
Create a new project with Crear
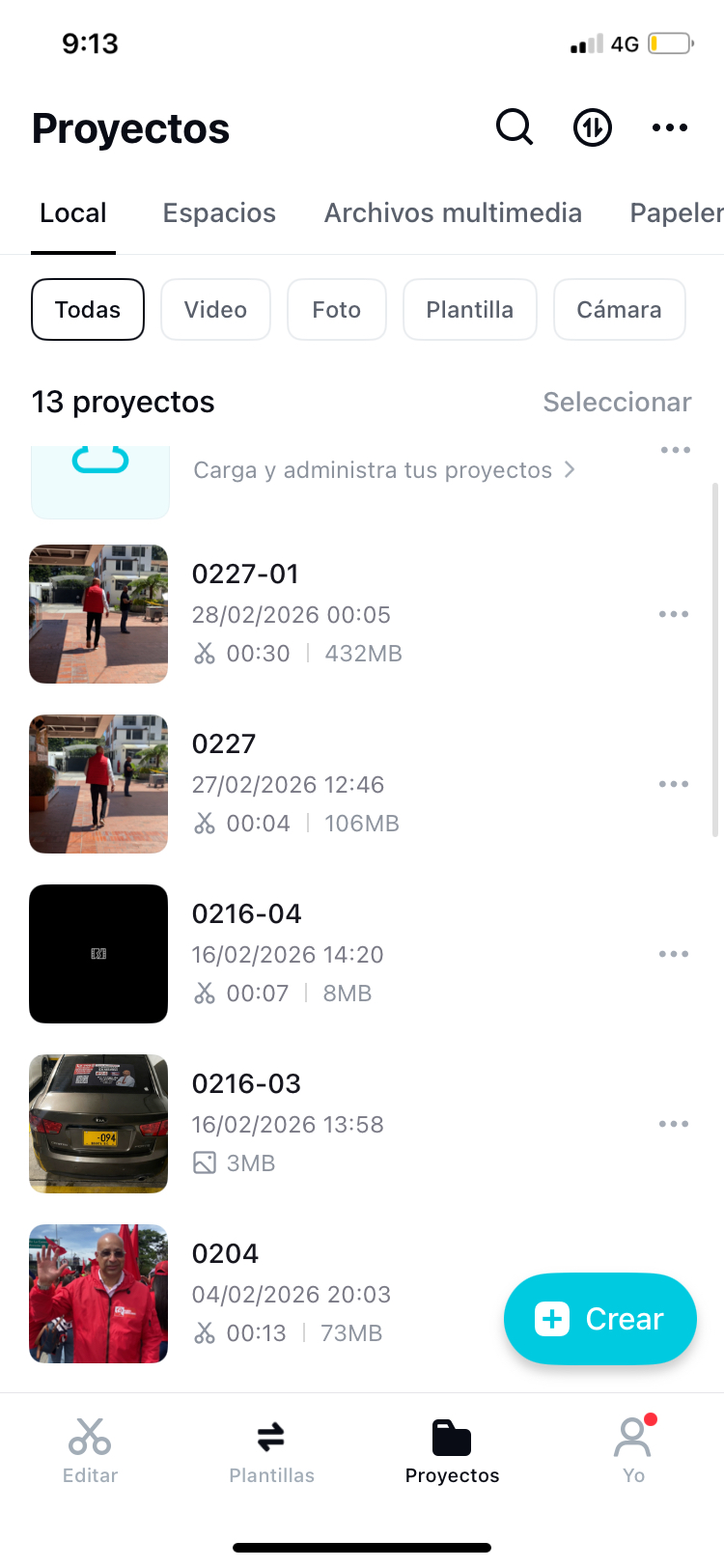pos(599,1319)
